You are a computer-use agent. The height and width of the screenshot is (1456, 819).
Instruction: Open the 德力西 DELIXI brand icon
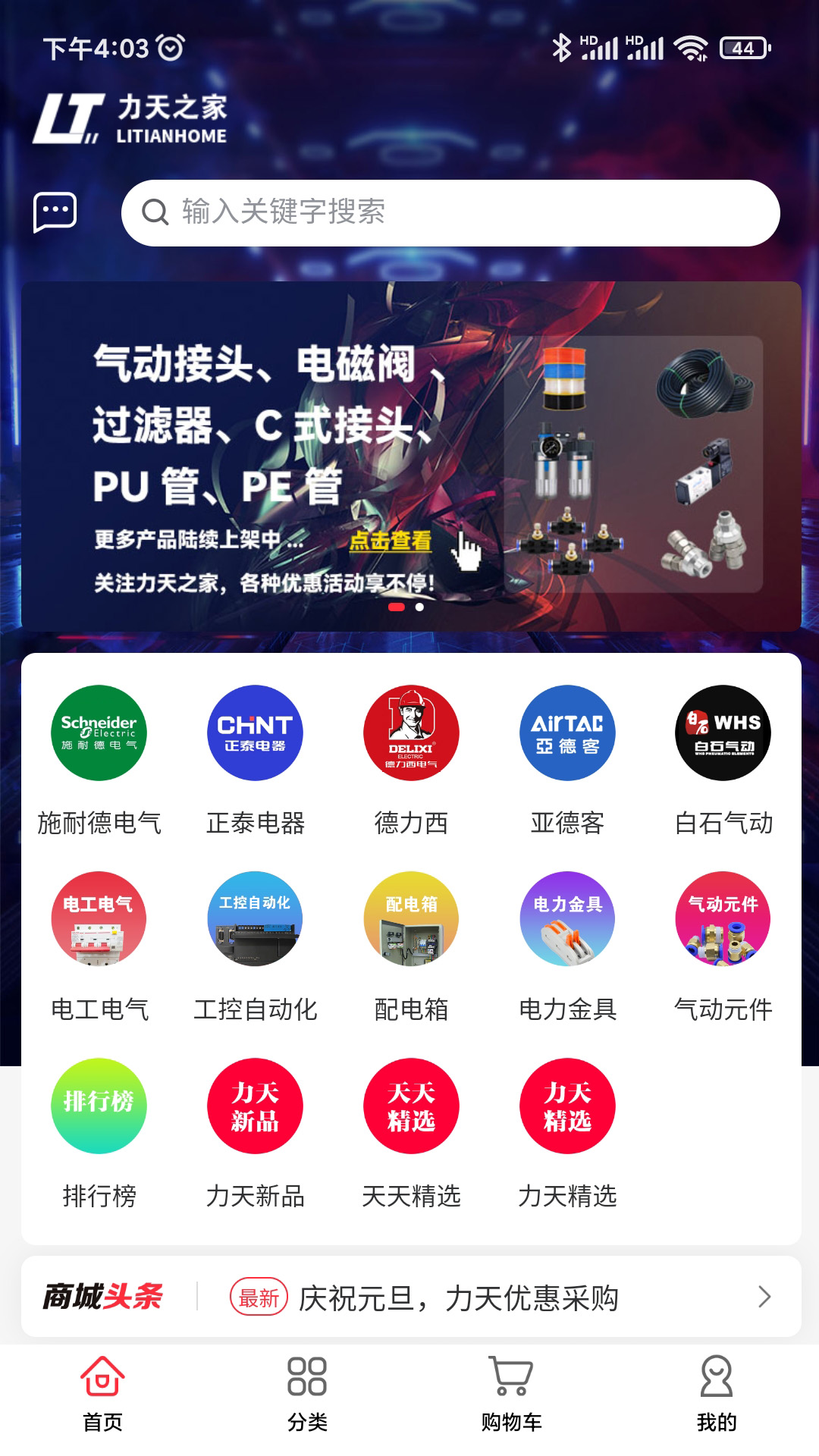coord(412,732)
